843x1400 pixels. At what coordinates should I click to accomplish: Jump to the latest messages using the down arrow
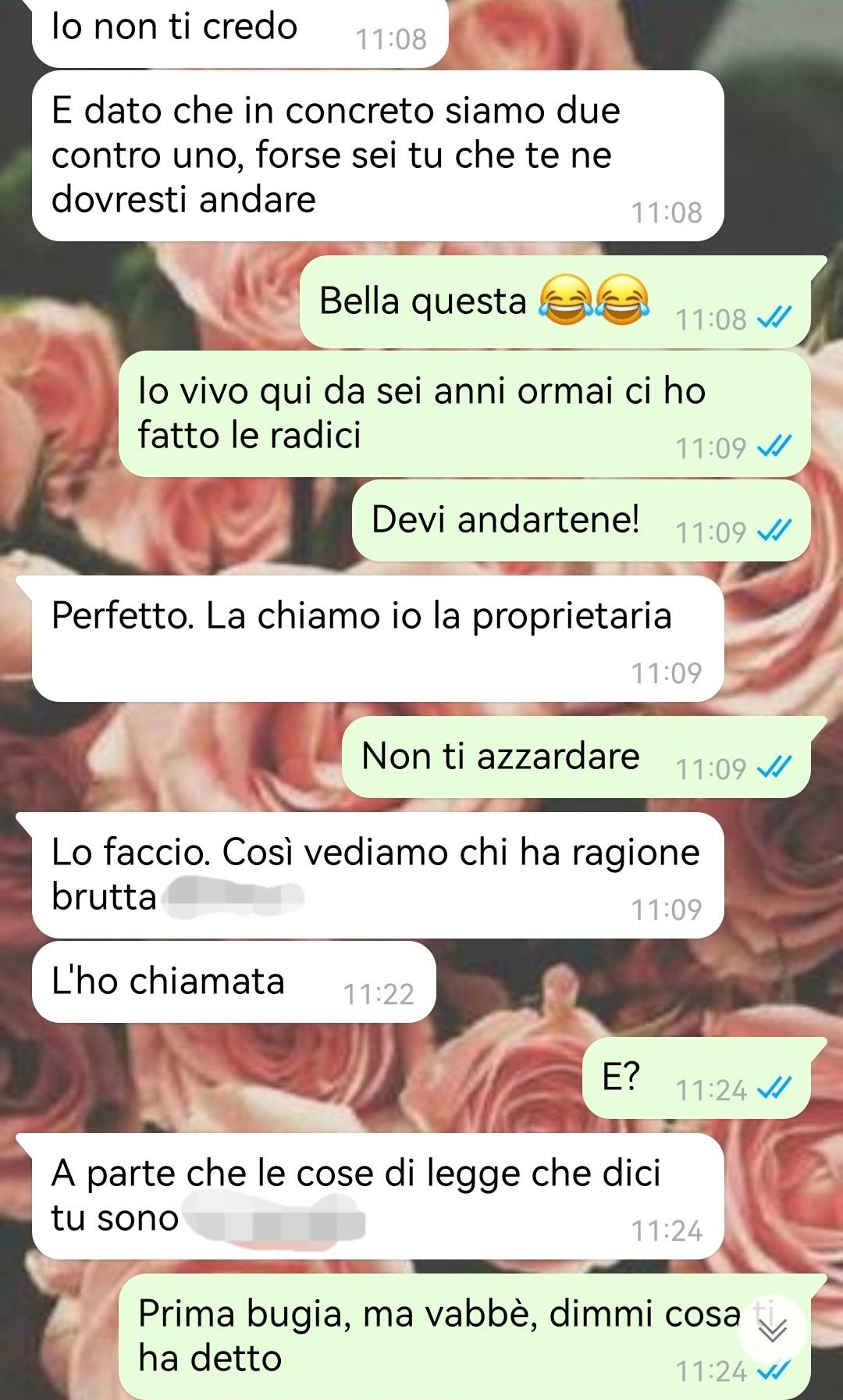point(772,1329)
